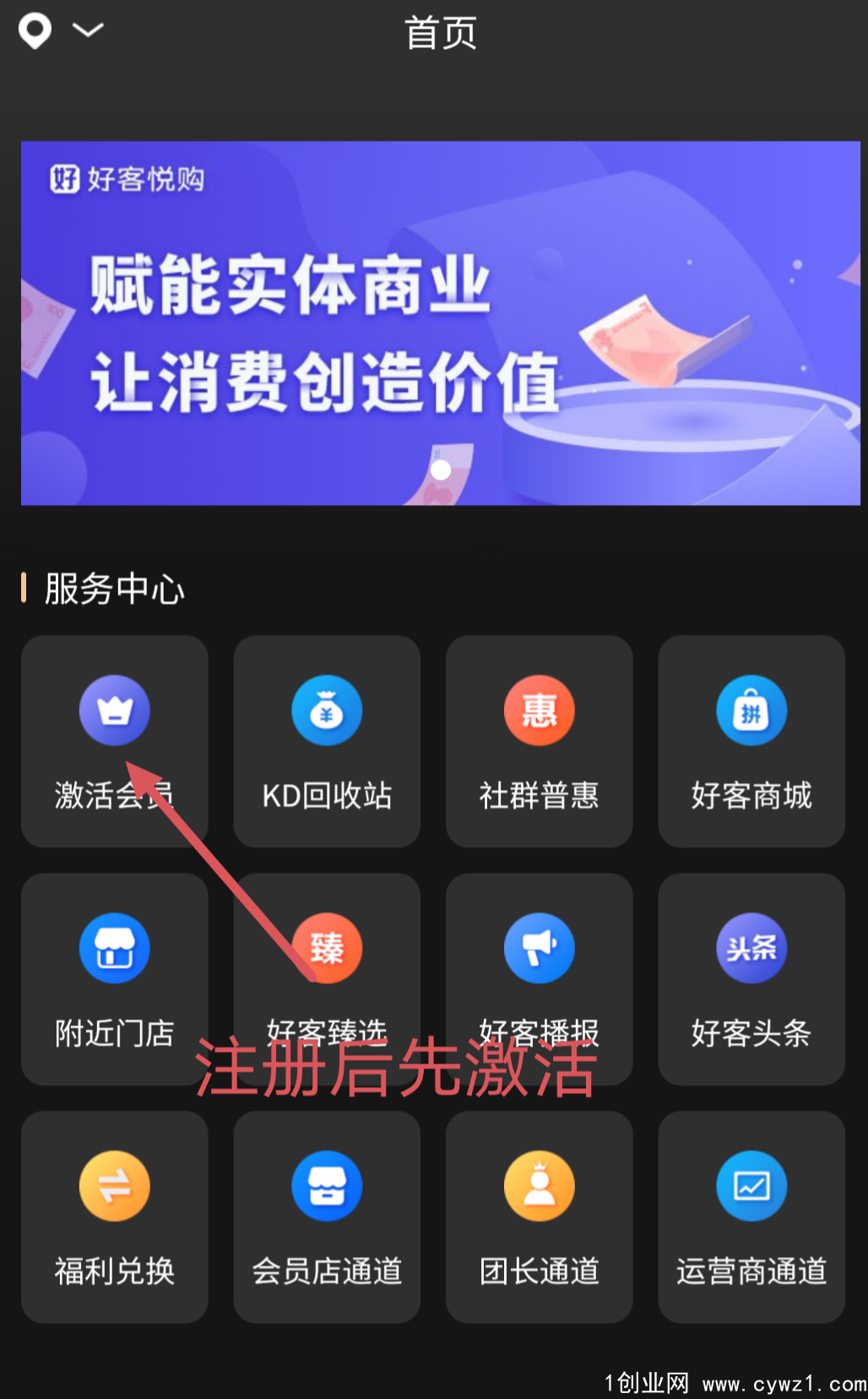Open 福利兑换 rewards exchange
This screenshot has height=1399, width=868.
pos(115,1217)
